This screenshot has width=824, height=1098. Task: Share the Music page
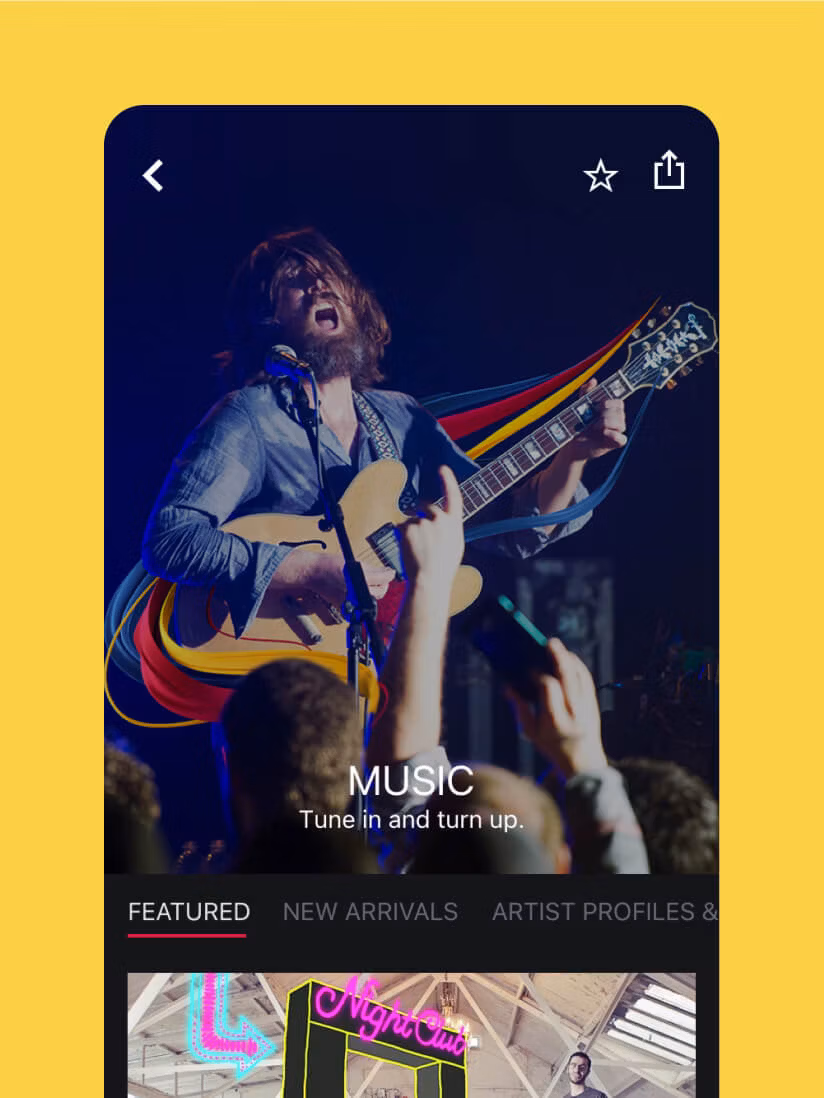669,171
